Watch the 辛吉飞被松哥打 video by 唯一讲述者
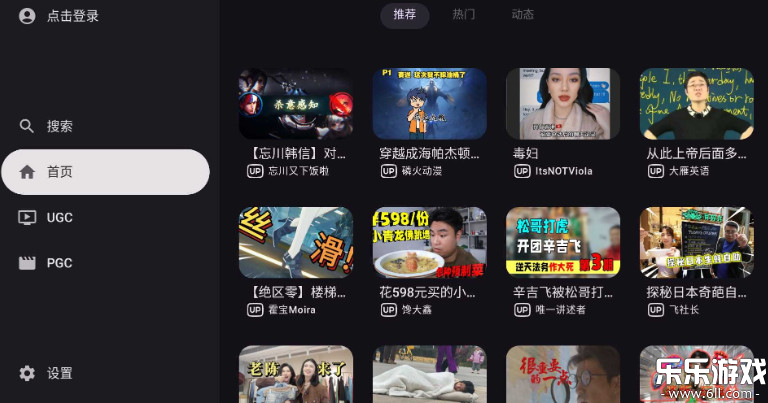Viewport: 768px width, 403px height. [x=563, y=243]
